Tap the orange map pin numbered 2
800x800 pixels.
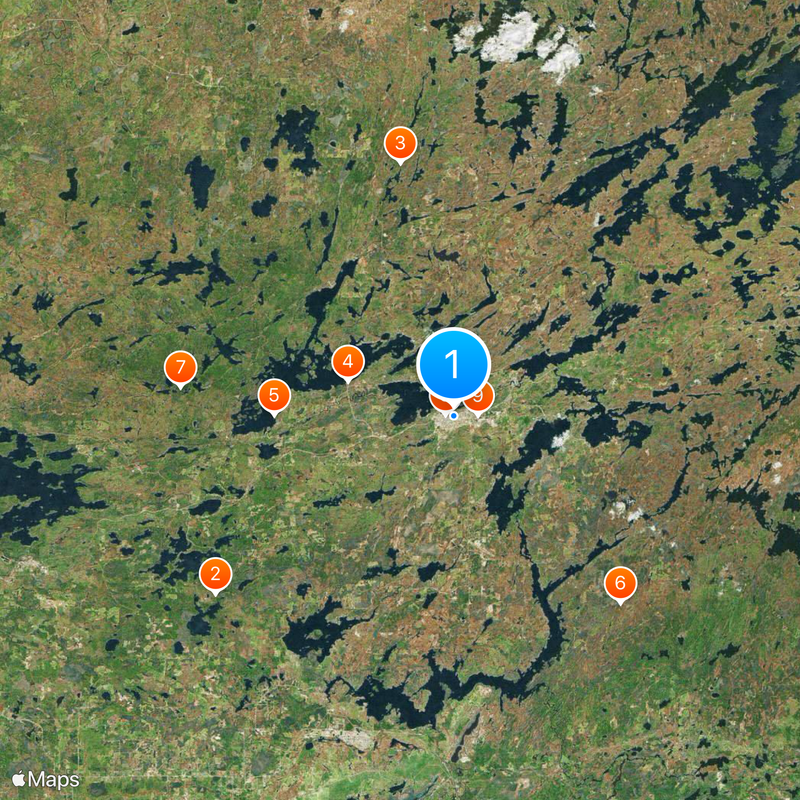215,575
